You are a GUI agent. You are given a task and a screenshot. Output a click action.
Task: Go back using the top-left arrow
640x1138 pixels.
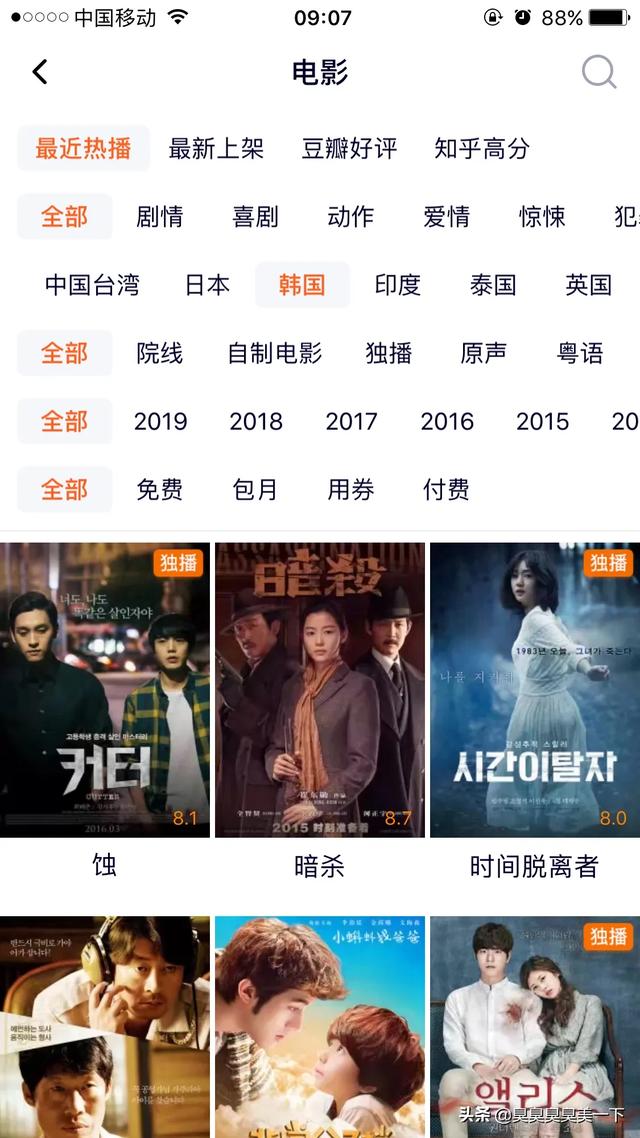pos(40,72)
